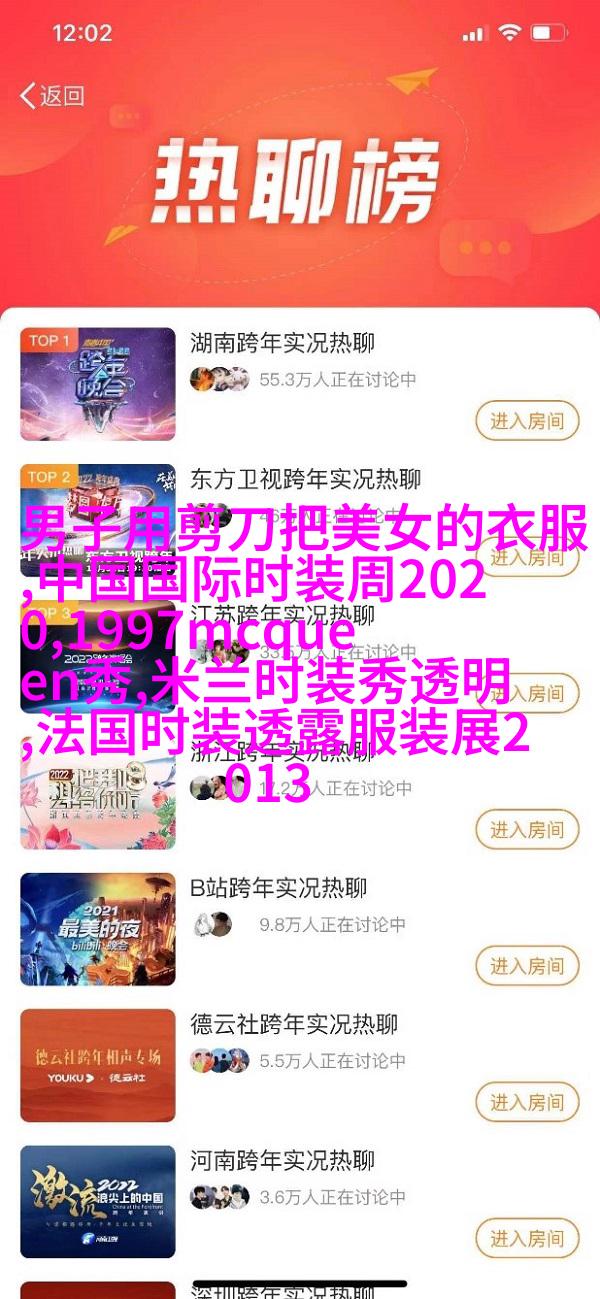The image size is (600, 1299).
Task: Go back using the 返回 button
Action: pos(52,96)
